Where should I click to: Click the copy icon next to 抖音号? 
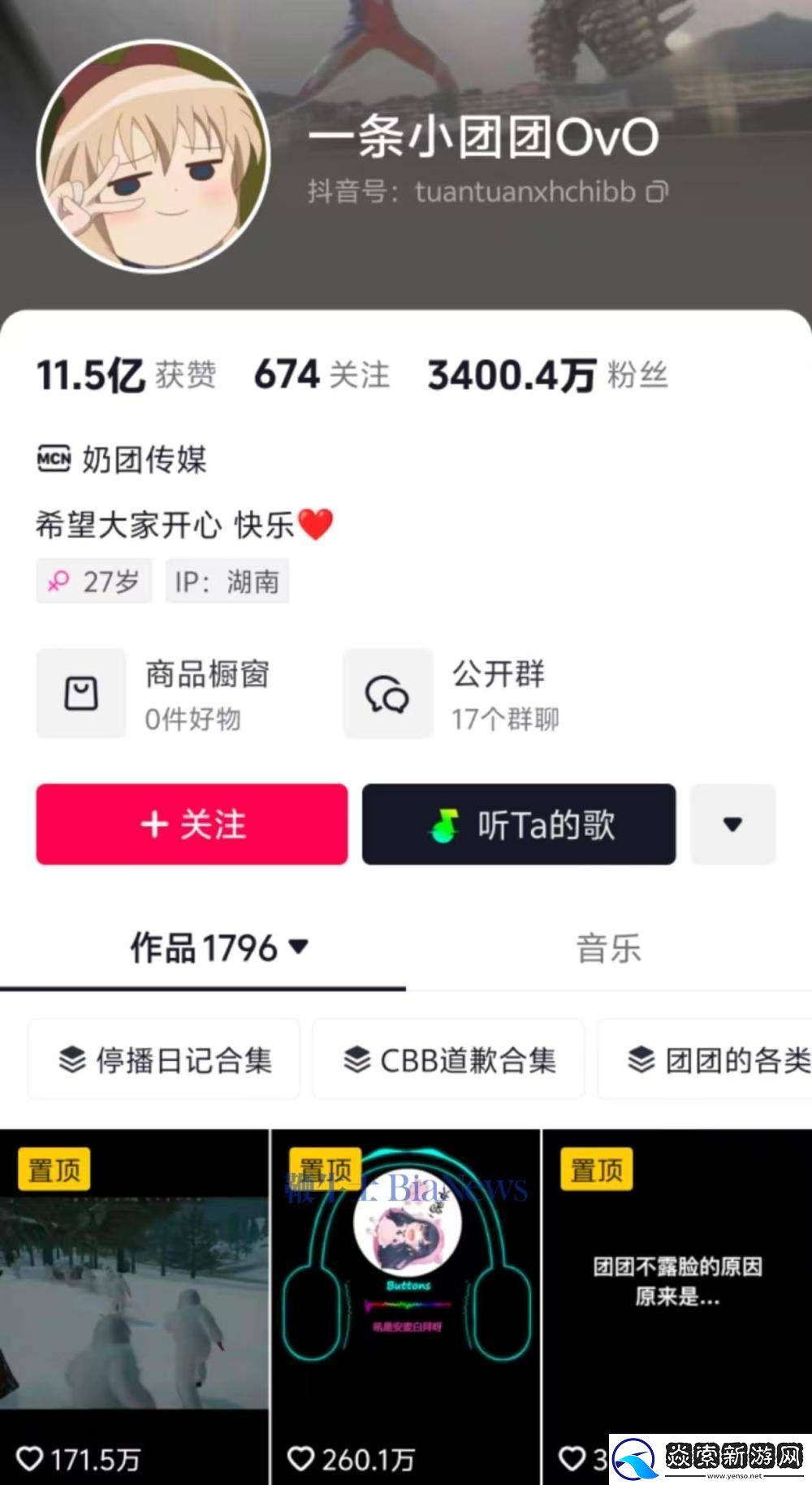click(x=658, y=193)
